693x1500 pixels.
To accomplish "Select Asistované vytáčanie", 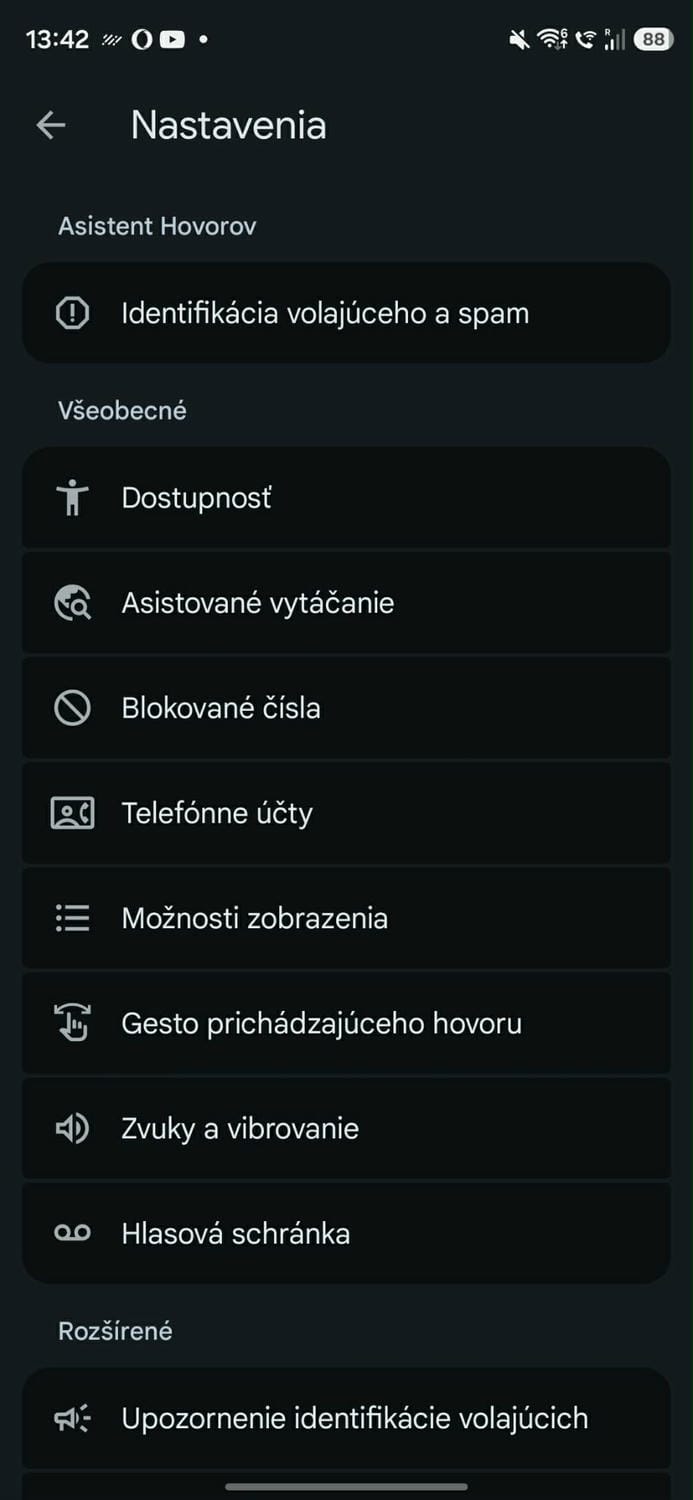I will 258,603.
